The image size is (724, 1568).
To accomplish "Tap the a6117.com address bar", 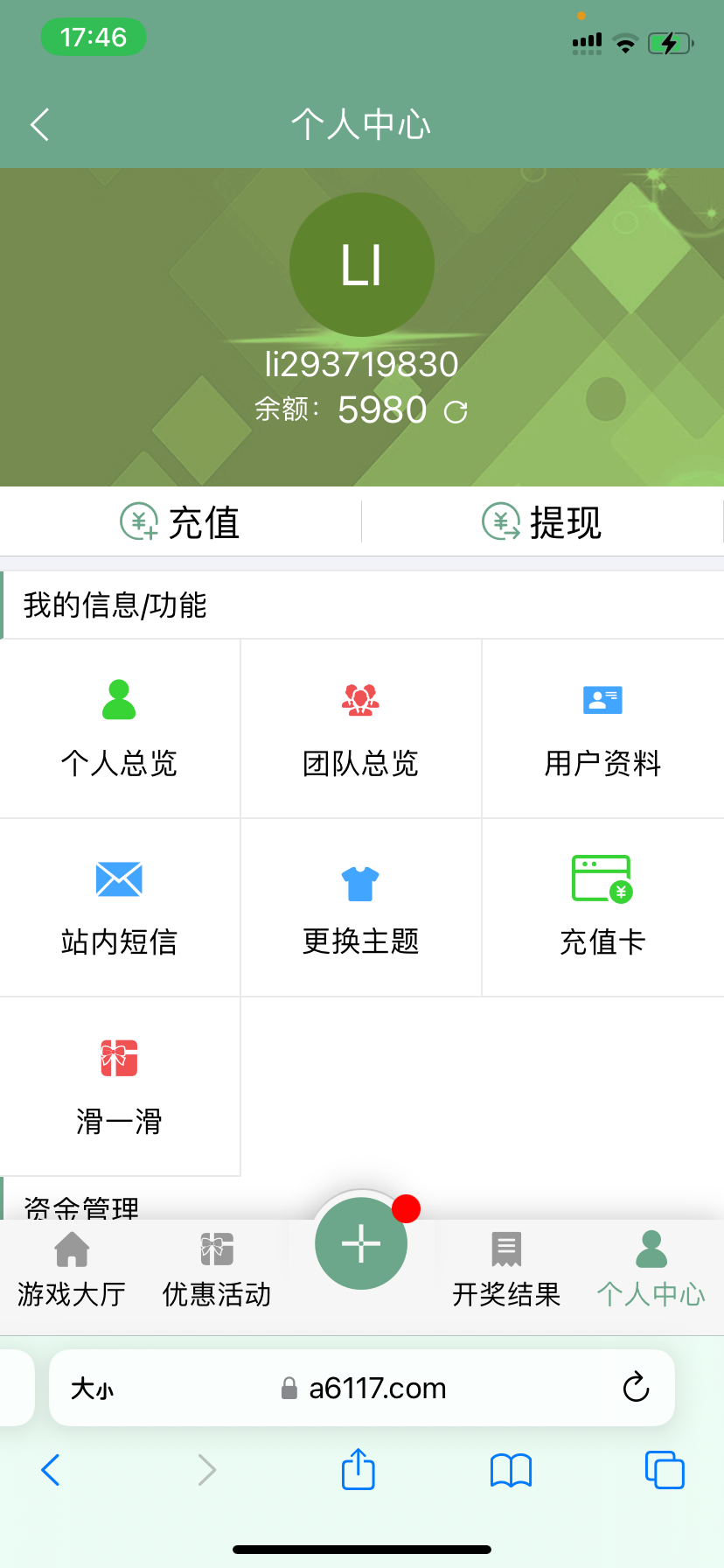I will [376, 1388].
